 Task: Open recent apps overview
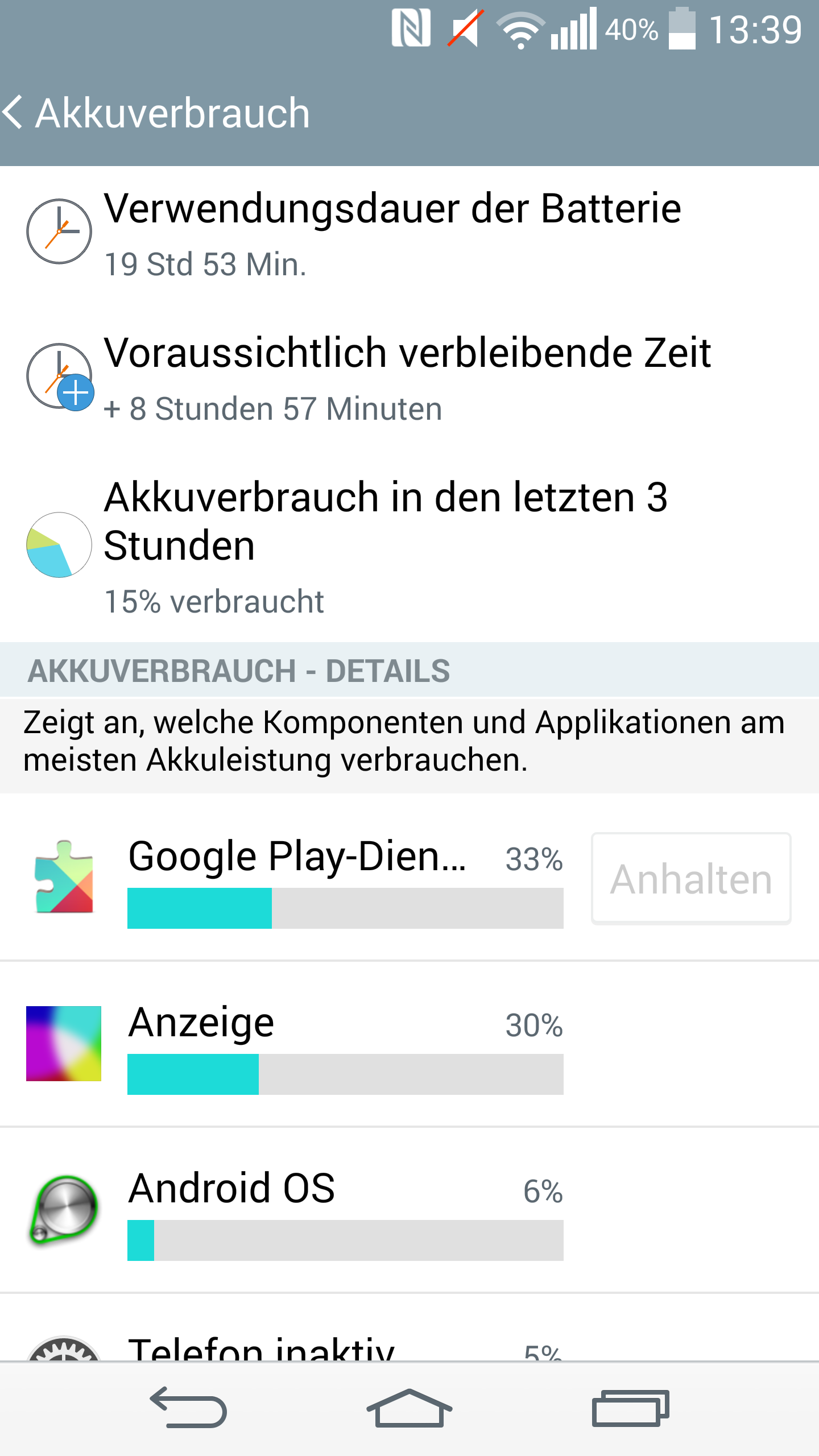pyautogui.click(x=631, y=1408)
